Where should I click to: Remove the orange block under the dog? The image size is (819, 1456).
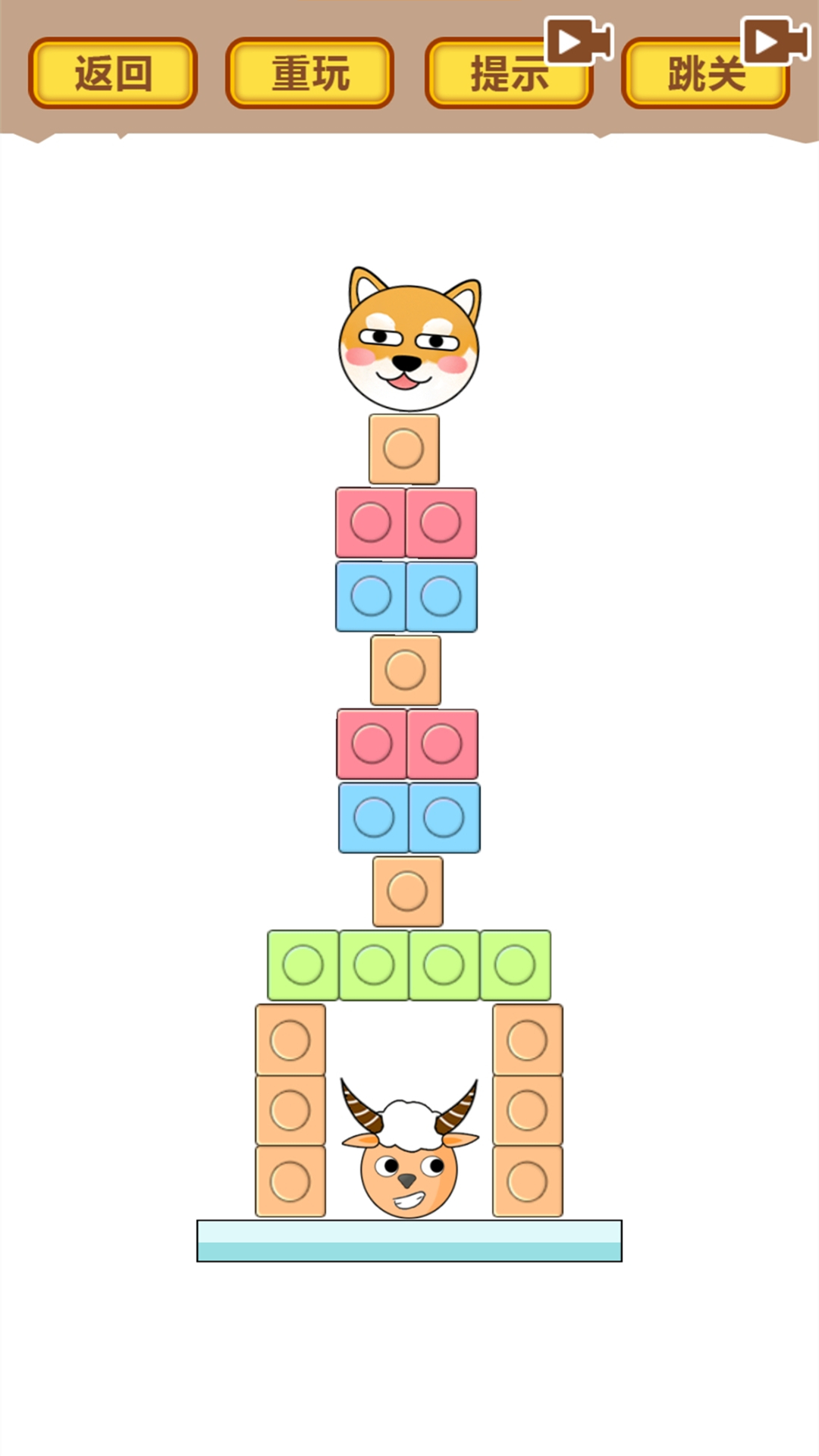coord(403,449)
